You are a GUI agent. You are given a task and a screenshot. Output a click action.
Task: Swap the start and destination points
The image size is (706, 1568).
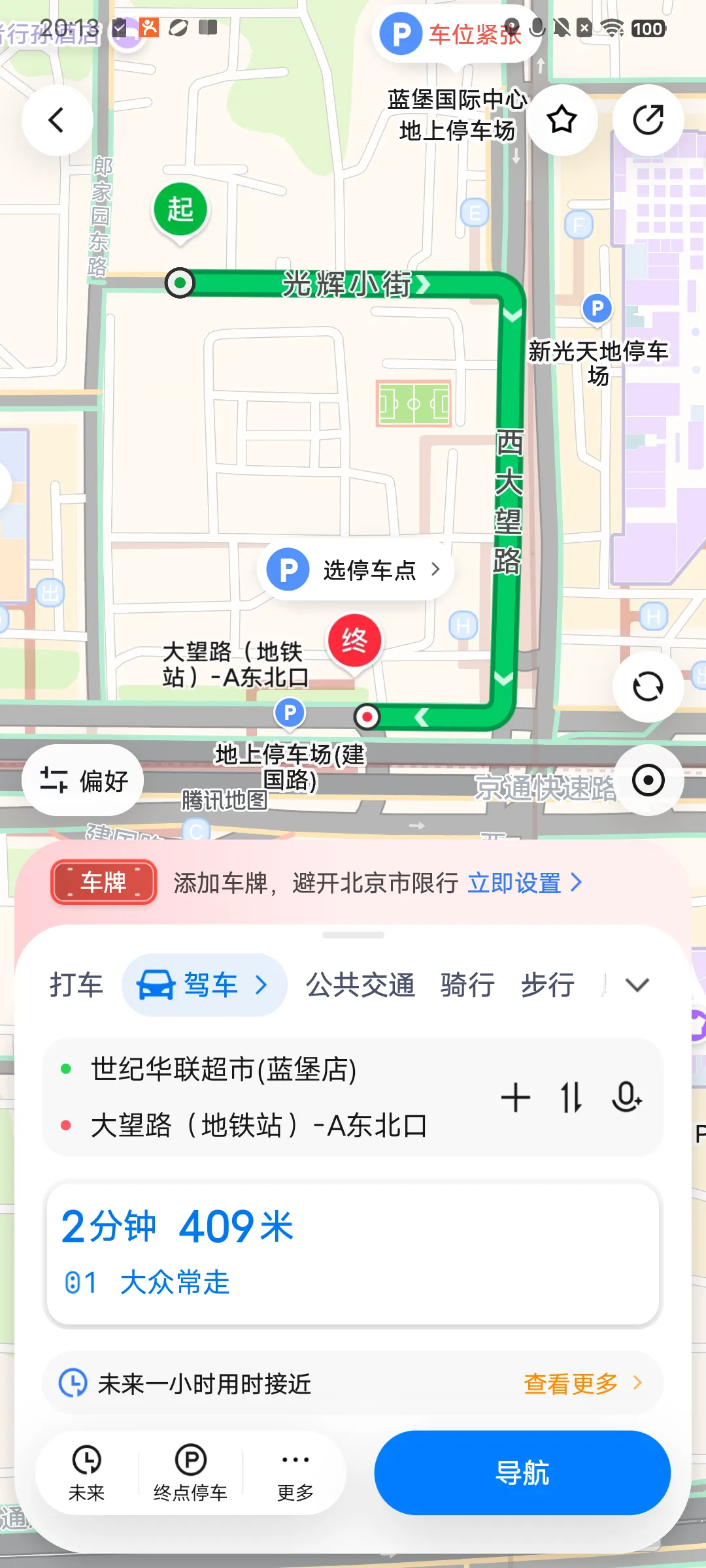pos(571,1097)
